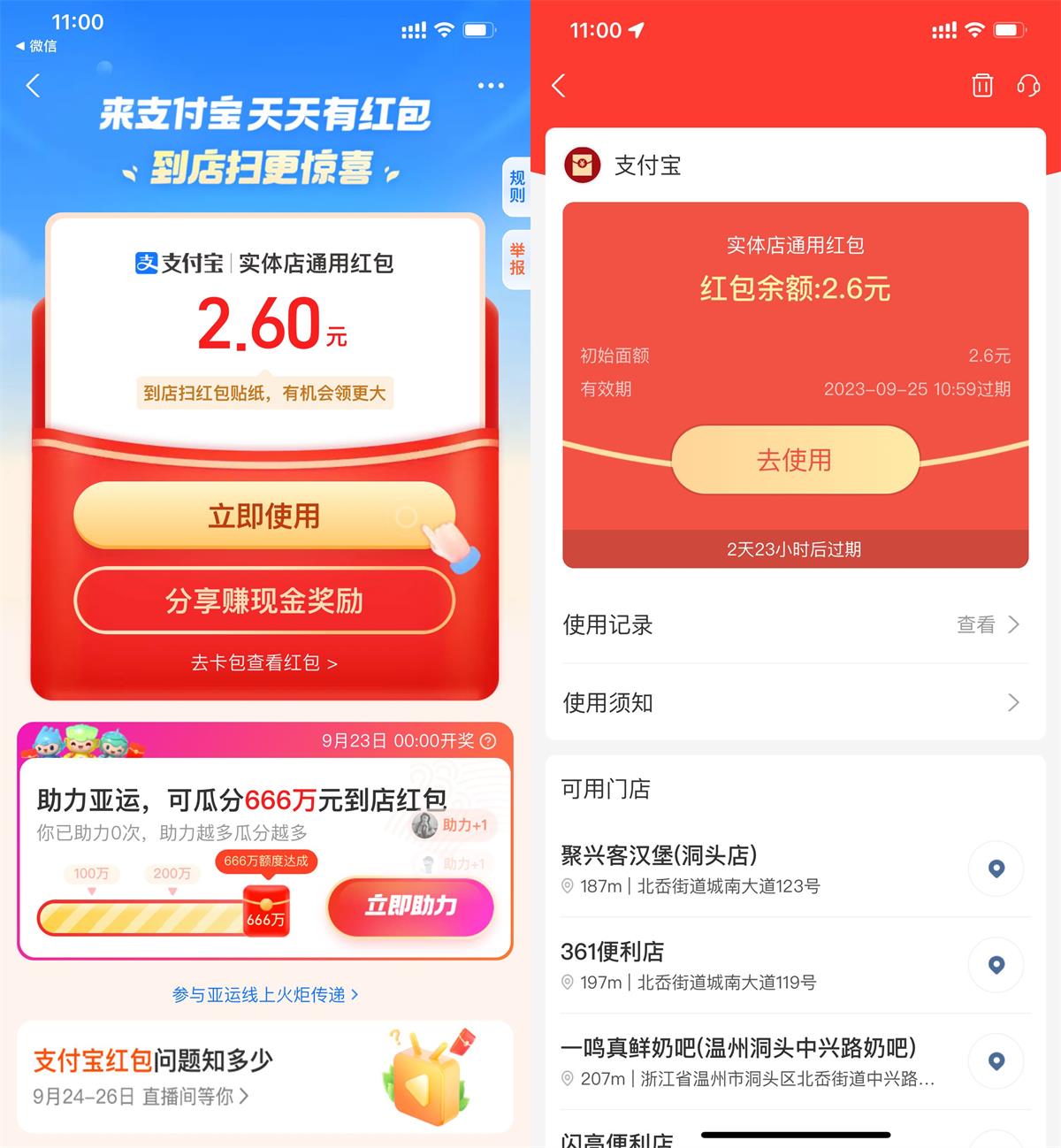
Task: Open 去卡包查看红包 link
Action: click(x=264, y=663)
